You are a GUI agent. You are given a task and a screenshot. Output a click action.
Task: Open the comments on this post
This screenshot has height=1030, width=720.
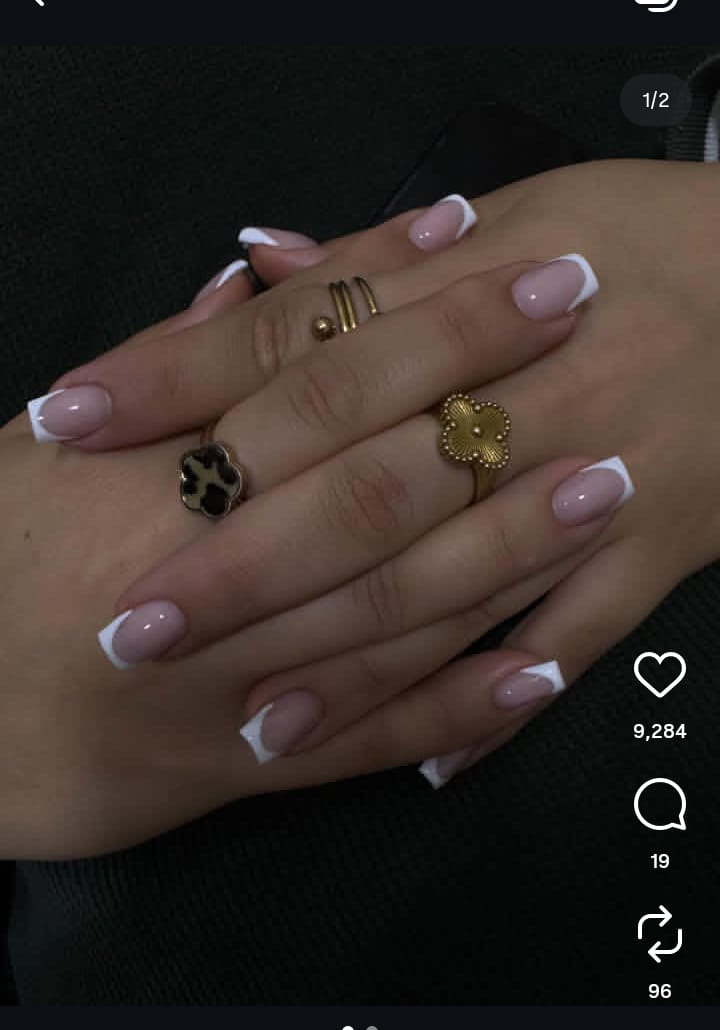660,805
